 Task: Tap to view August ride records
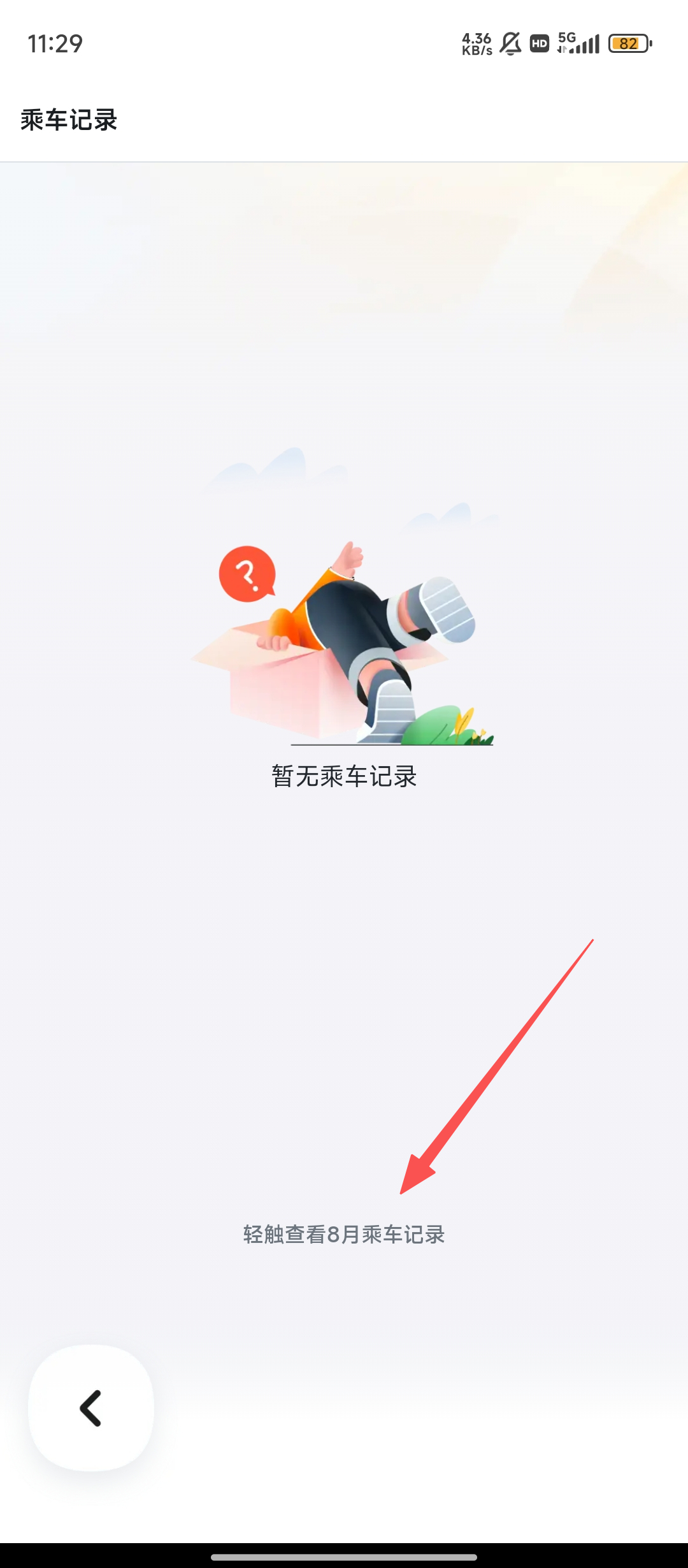click(x=344, y=1235)
